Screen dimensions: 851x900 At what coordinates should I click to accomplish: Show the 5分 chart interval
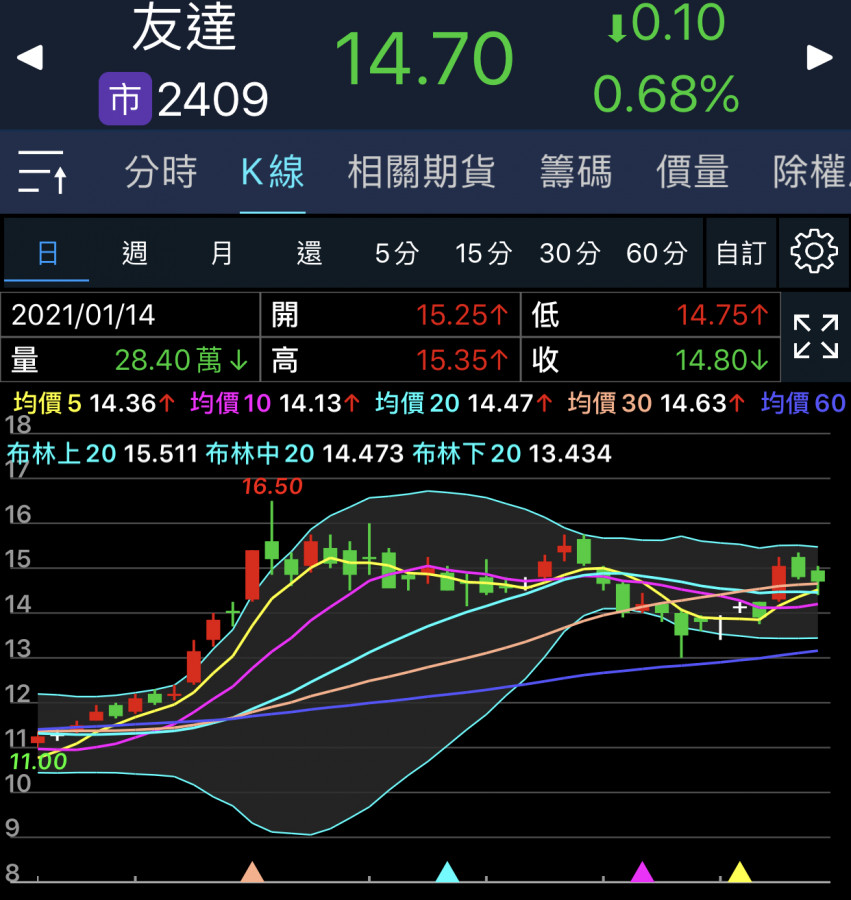click(x=396, y=253)
